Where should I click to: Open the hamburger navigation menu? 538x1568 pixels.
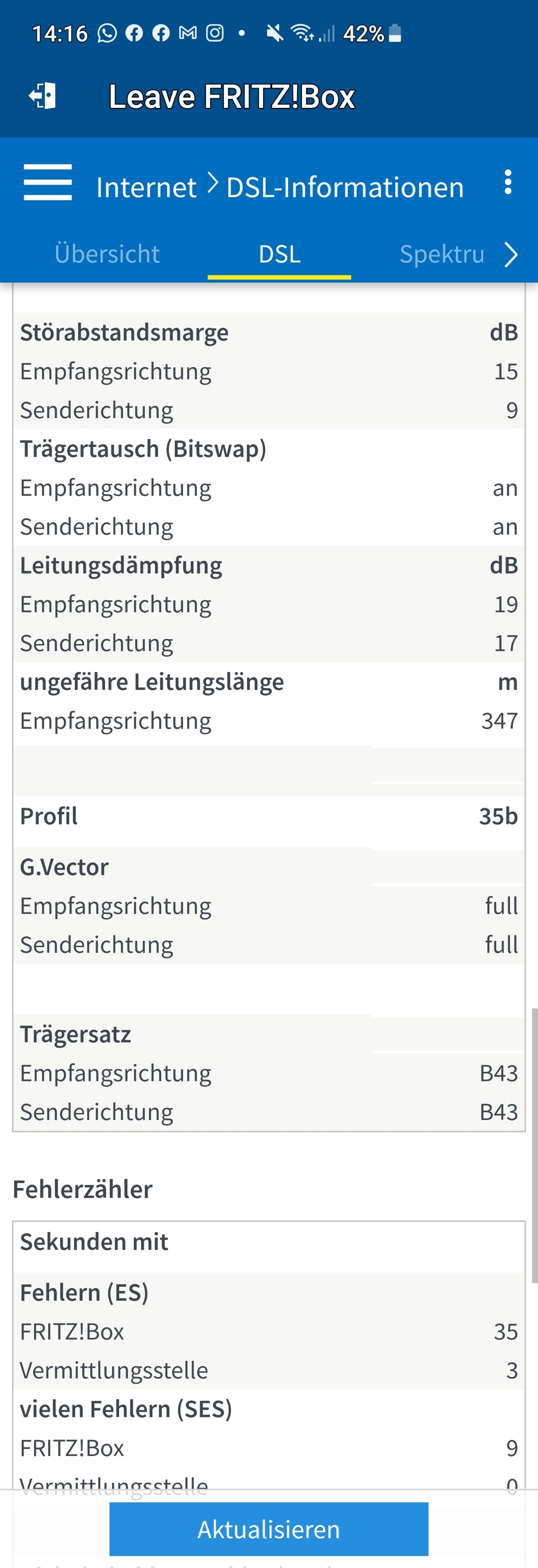47,182
